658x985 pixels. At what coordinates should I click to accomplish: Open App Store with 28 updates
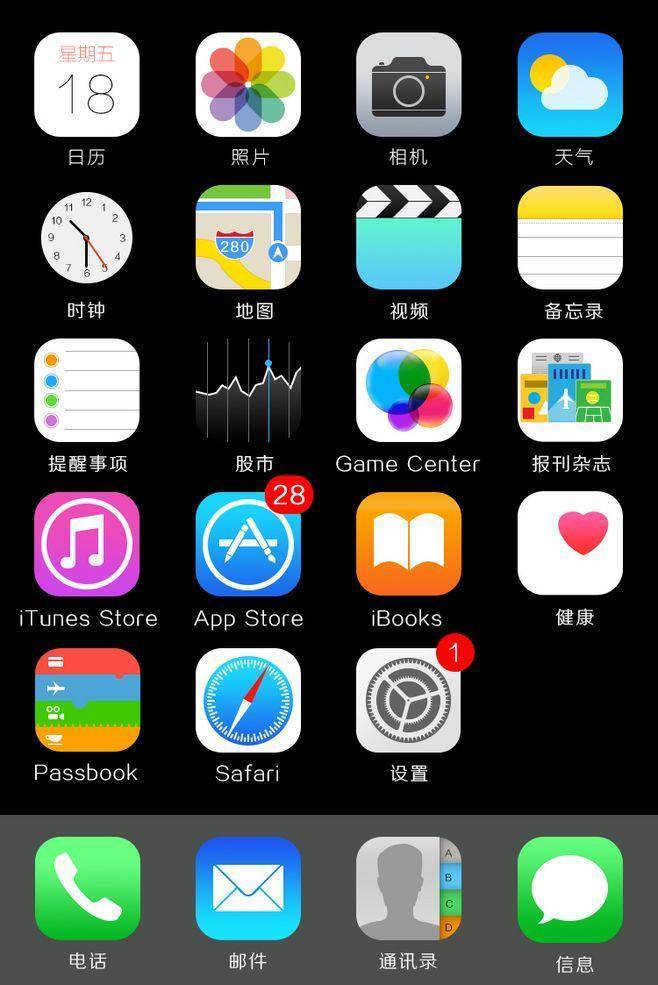[248, 544]
